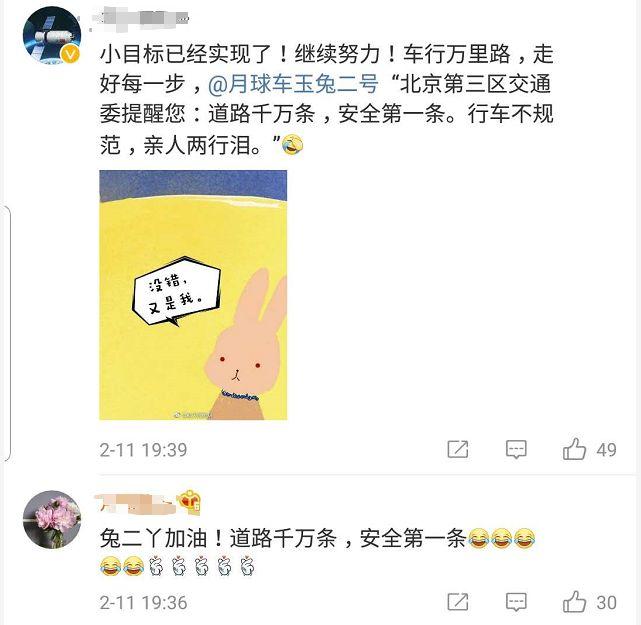Open the rabbit picture in the first comment
The width and height of the screenshot is (641, 625).
click(x=193, y=295)
